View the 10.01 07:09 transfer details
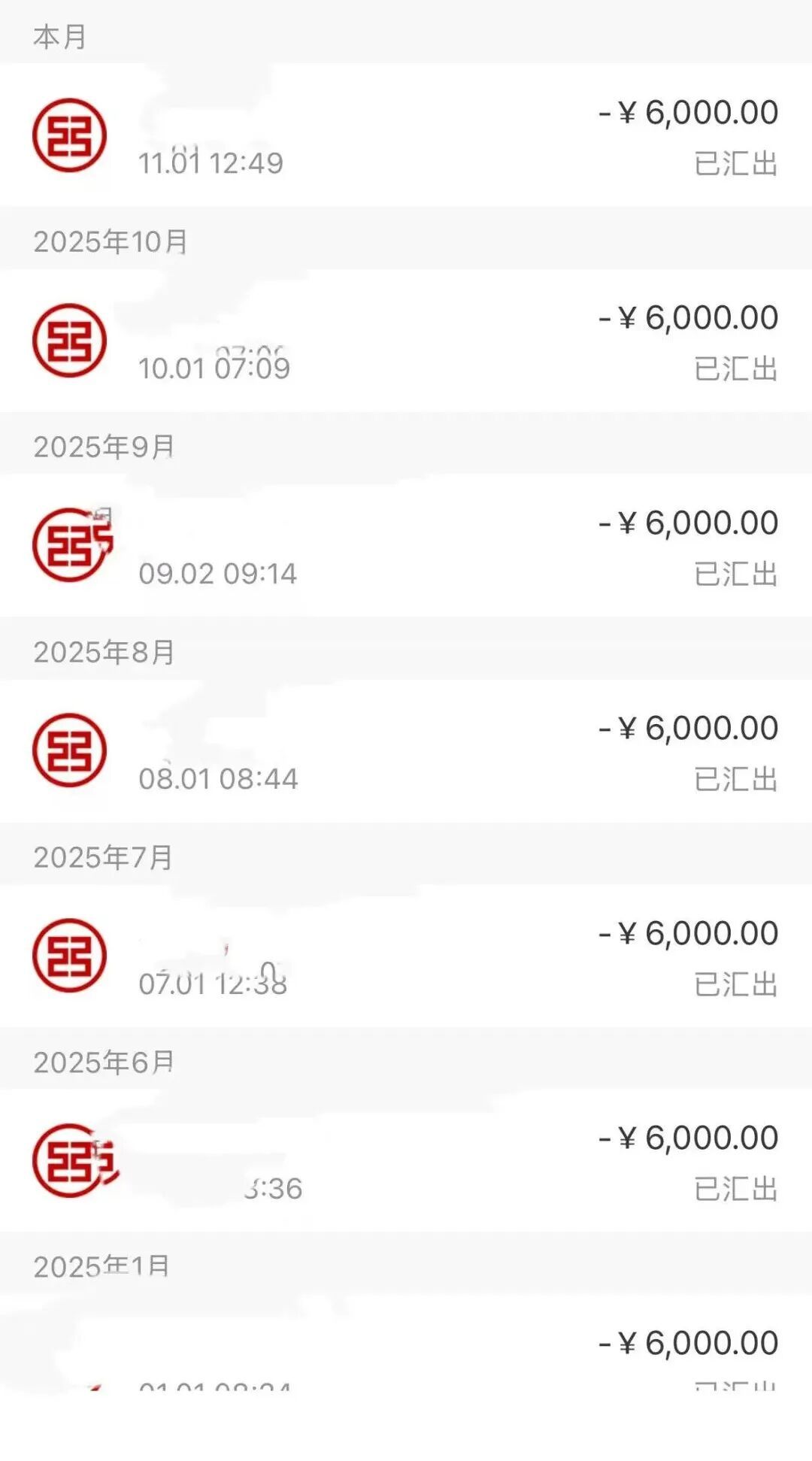The image size is (812, 1461). coord(406,341)
